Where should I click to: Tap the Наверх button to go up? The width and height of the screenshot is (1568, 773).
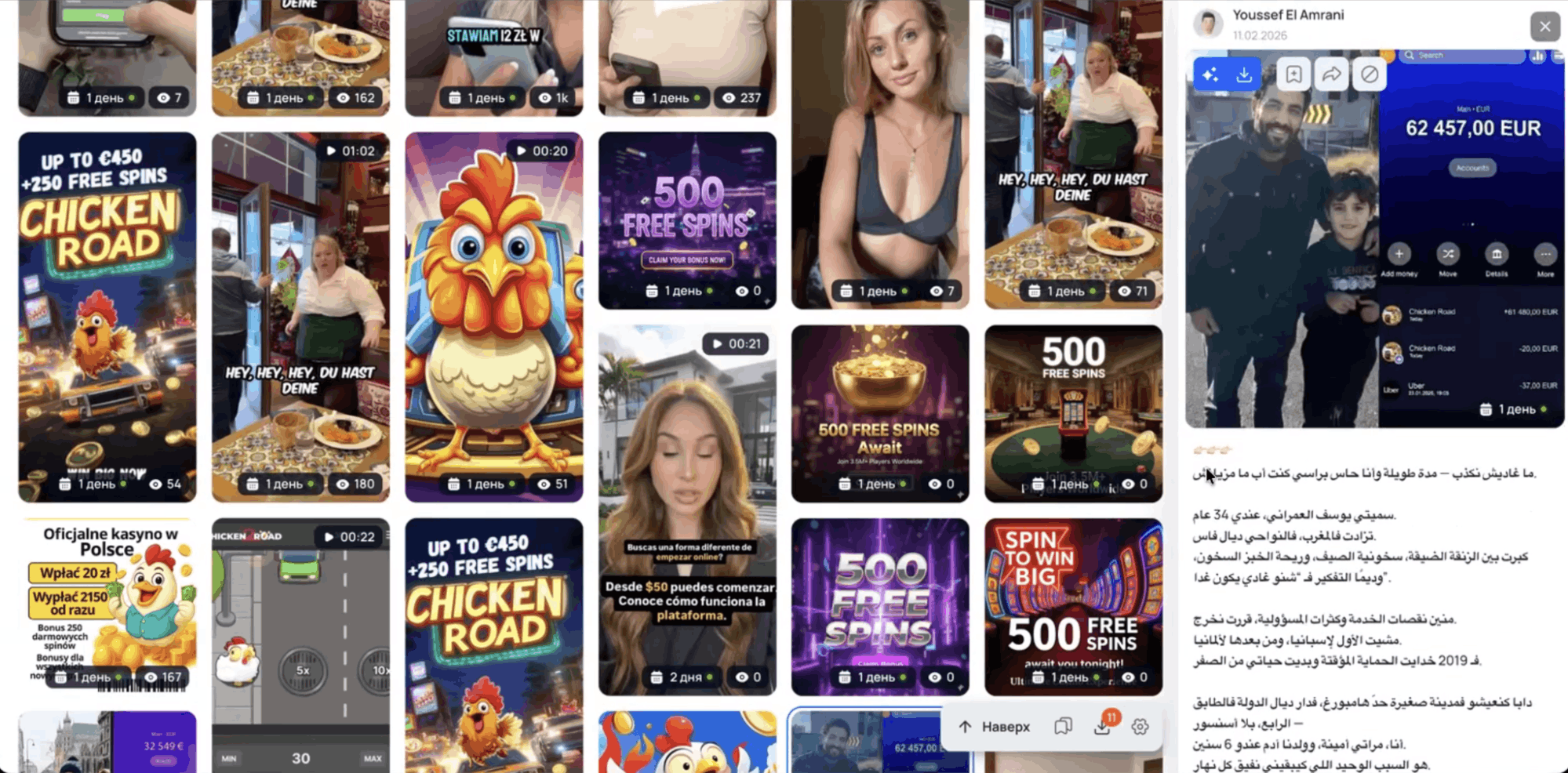(x=995, y=727)
